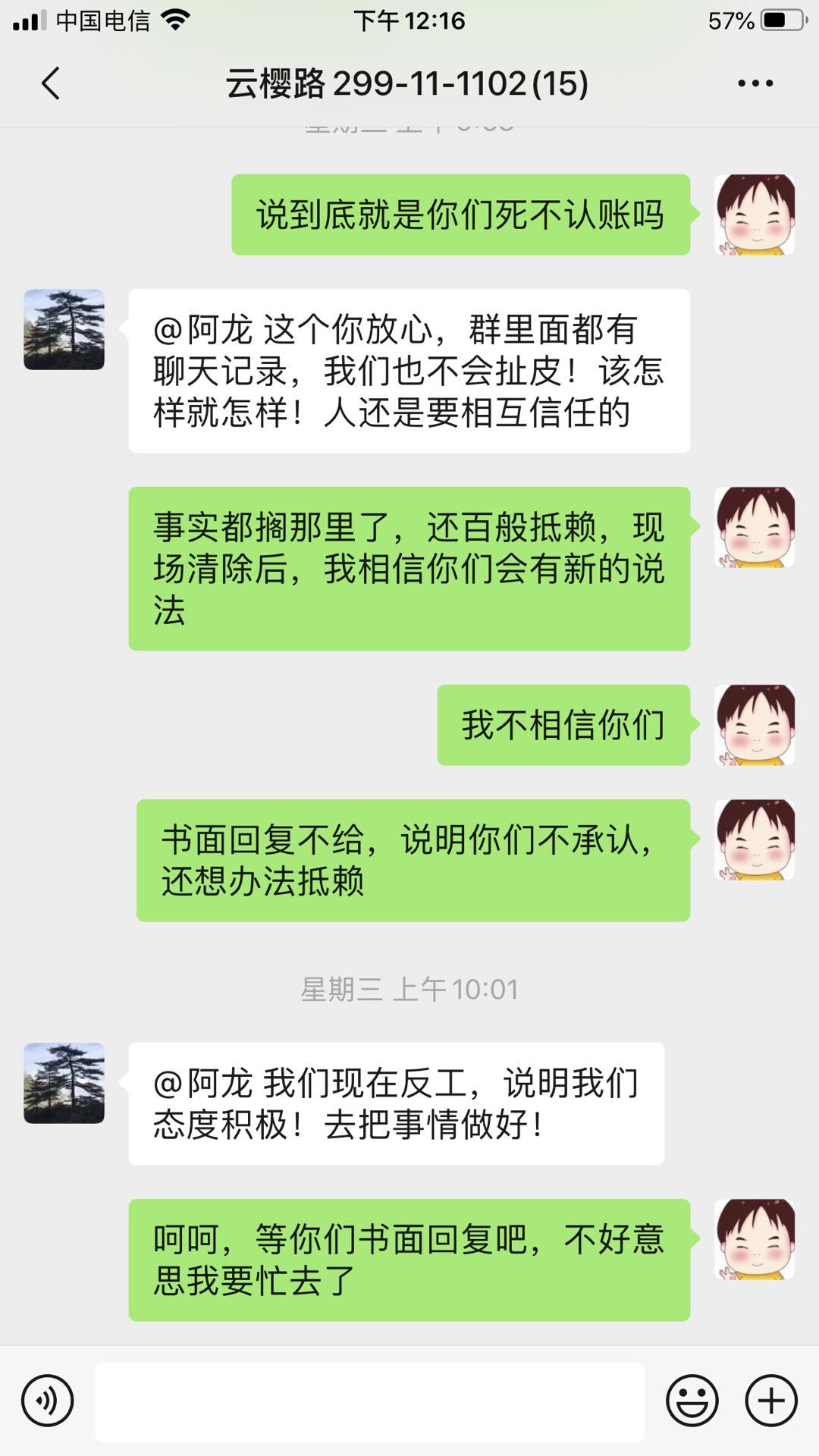Switch to voice message input
Screen dimensions: 819x1456
point(48,1401)
